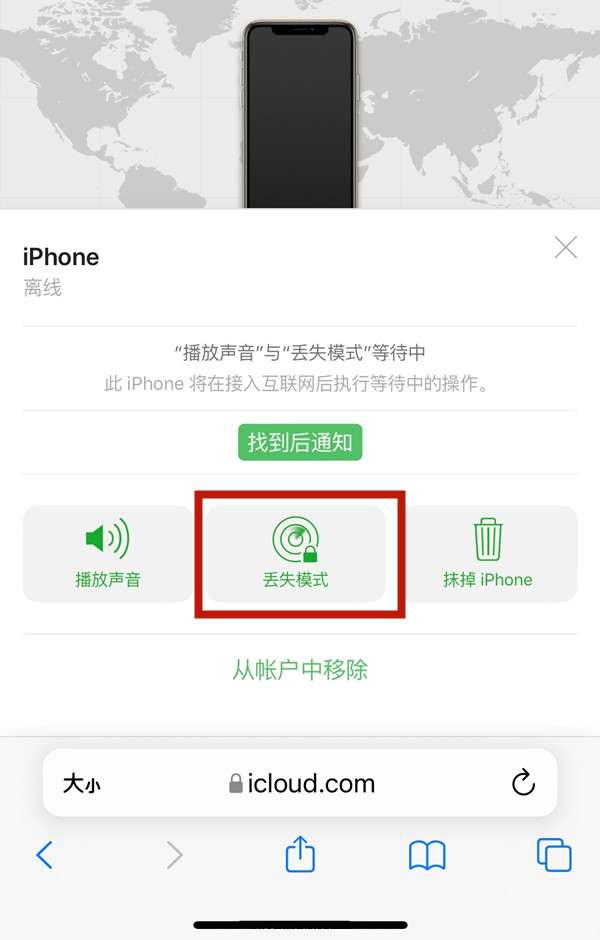Screen dimensions: 600x940
Task: Open the 大小 text size menu
Action: point(82,784)
